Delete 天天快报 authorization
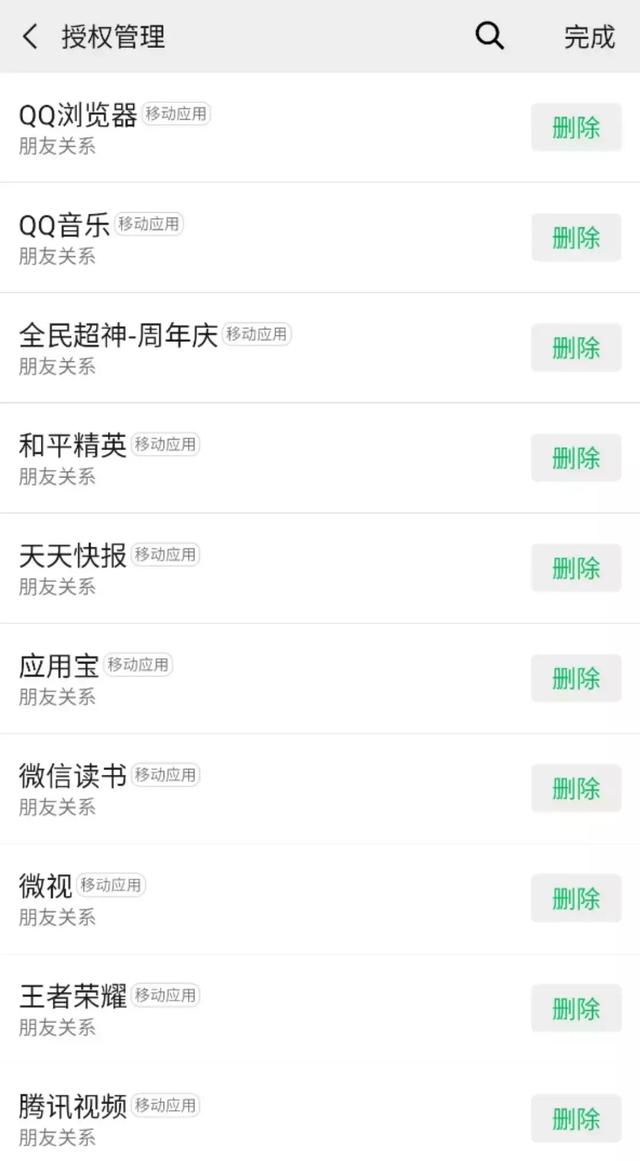The width and height of the screenshot is (640, 1161). (576, 568)
